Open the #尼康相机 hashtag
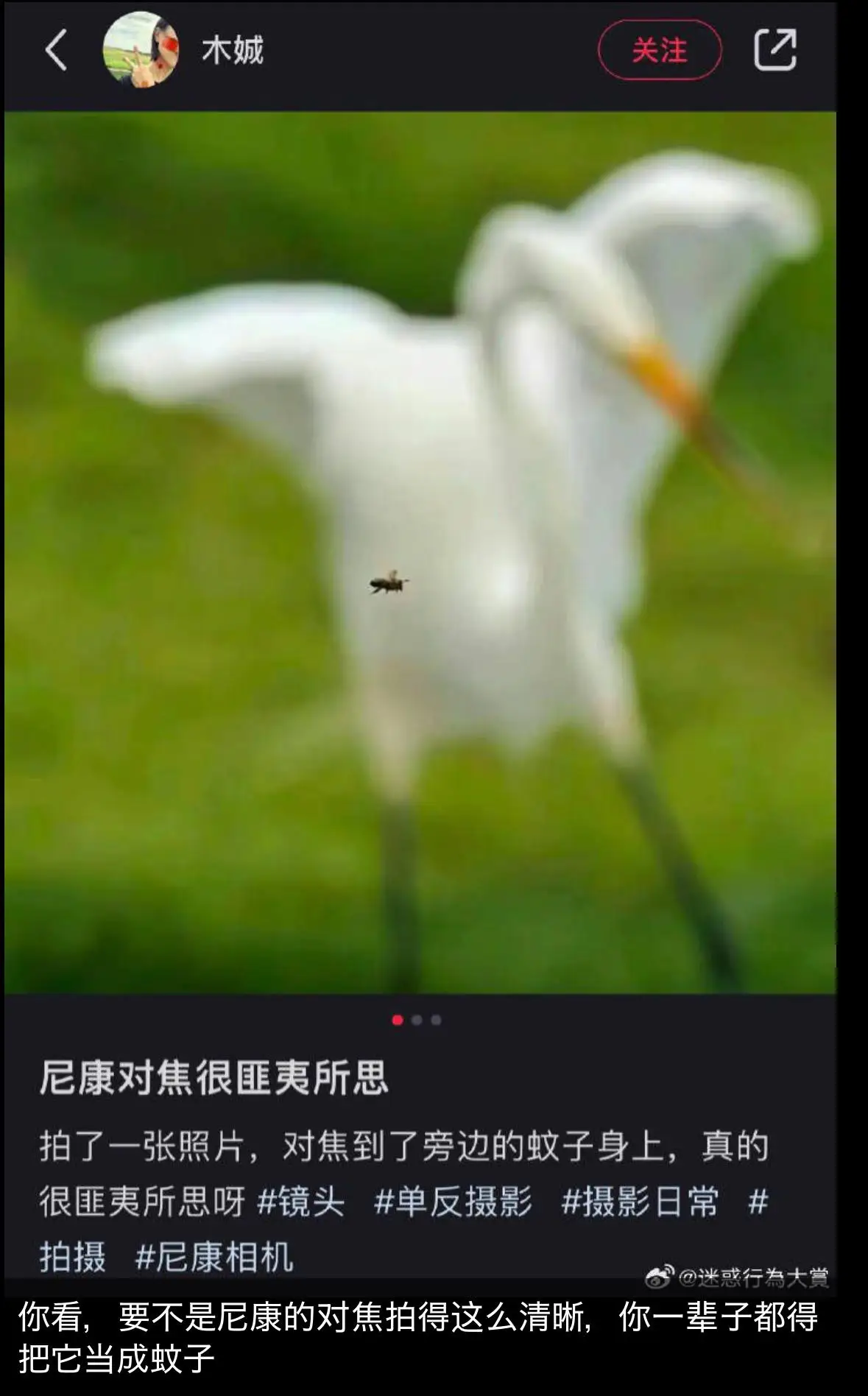 (214, 1257)
